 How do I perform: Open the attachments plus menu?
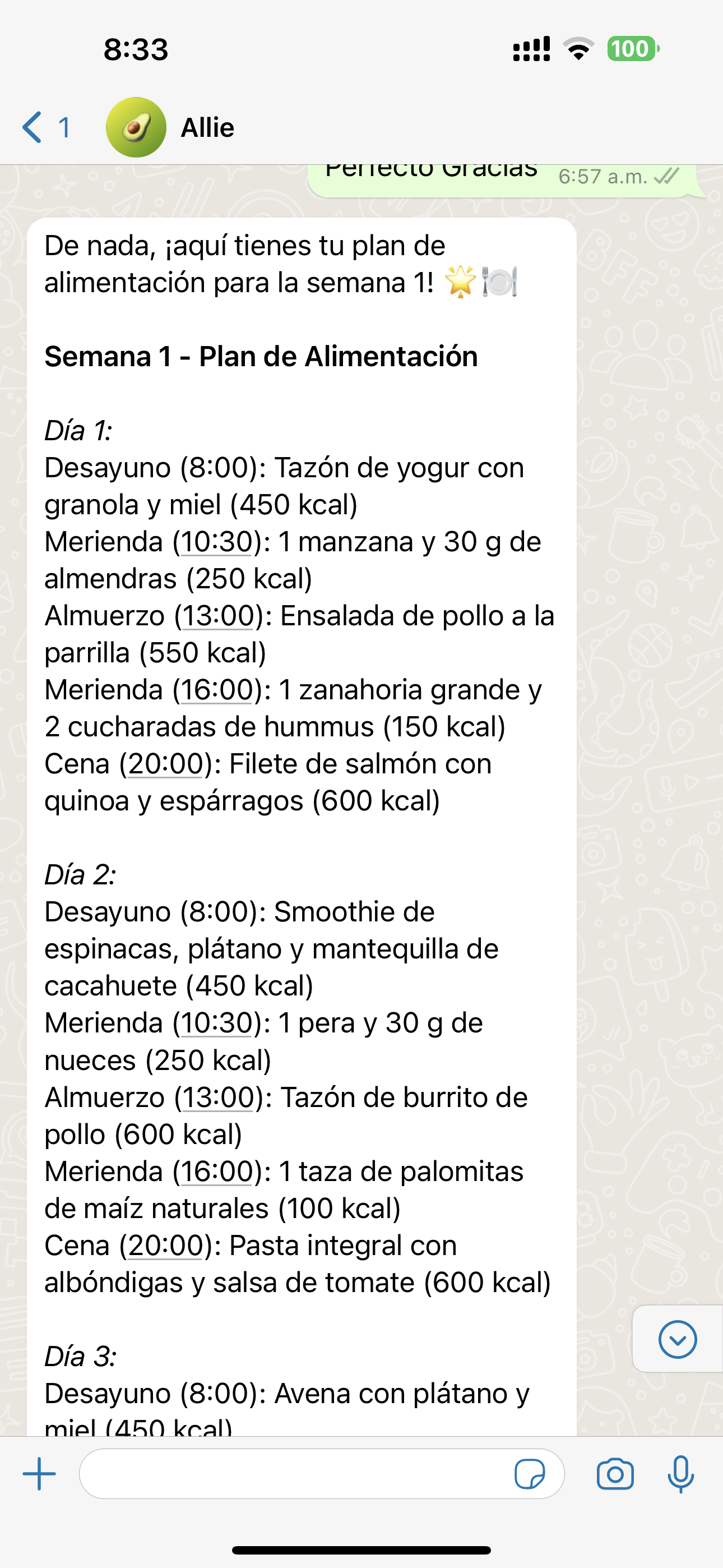coord(40,1474)
